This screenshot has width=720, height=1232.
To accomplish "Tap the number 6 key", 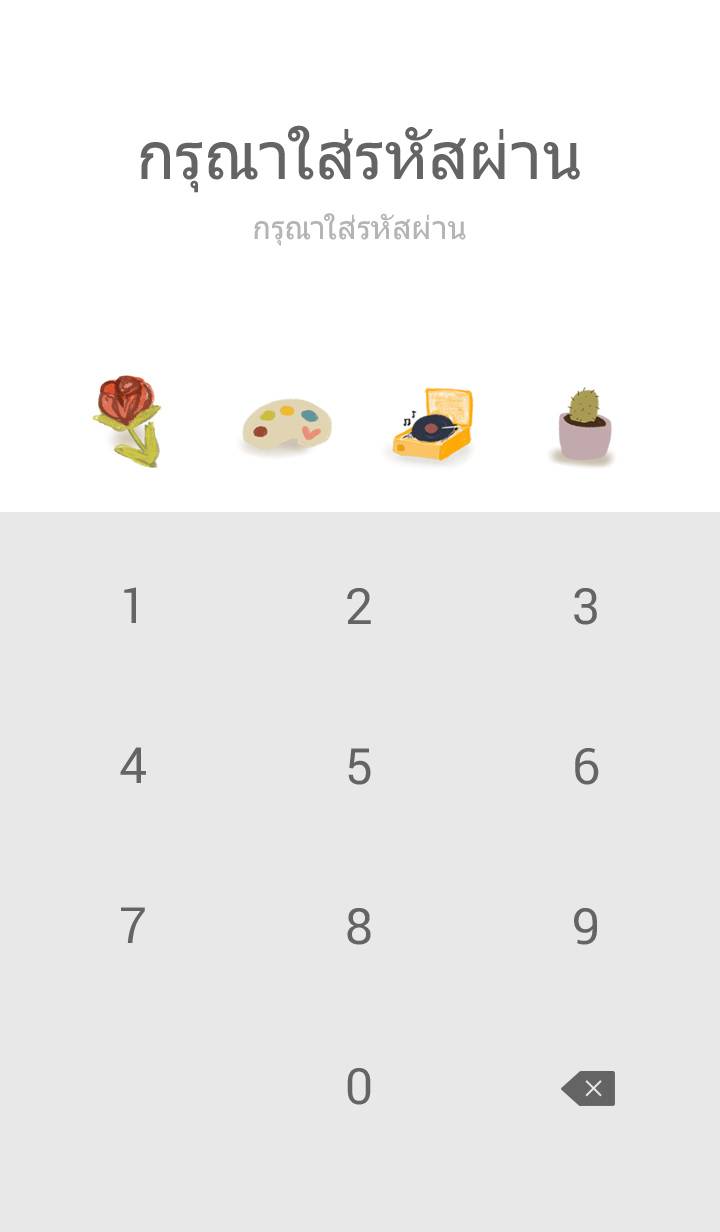I will [586, 767].
